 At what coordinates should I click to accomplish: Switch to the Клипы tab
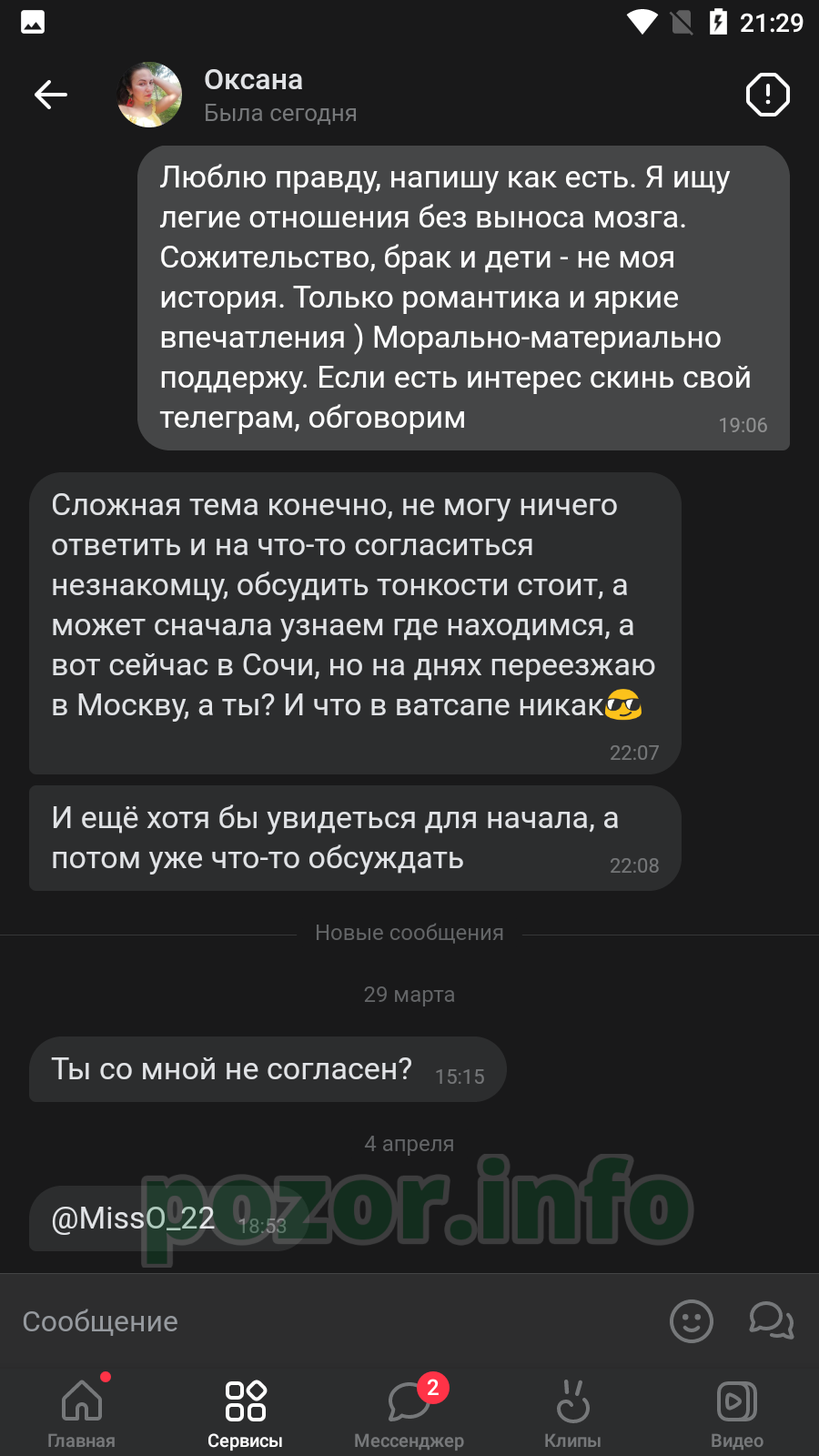click(x=573, y=1412)
